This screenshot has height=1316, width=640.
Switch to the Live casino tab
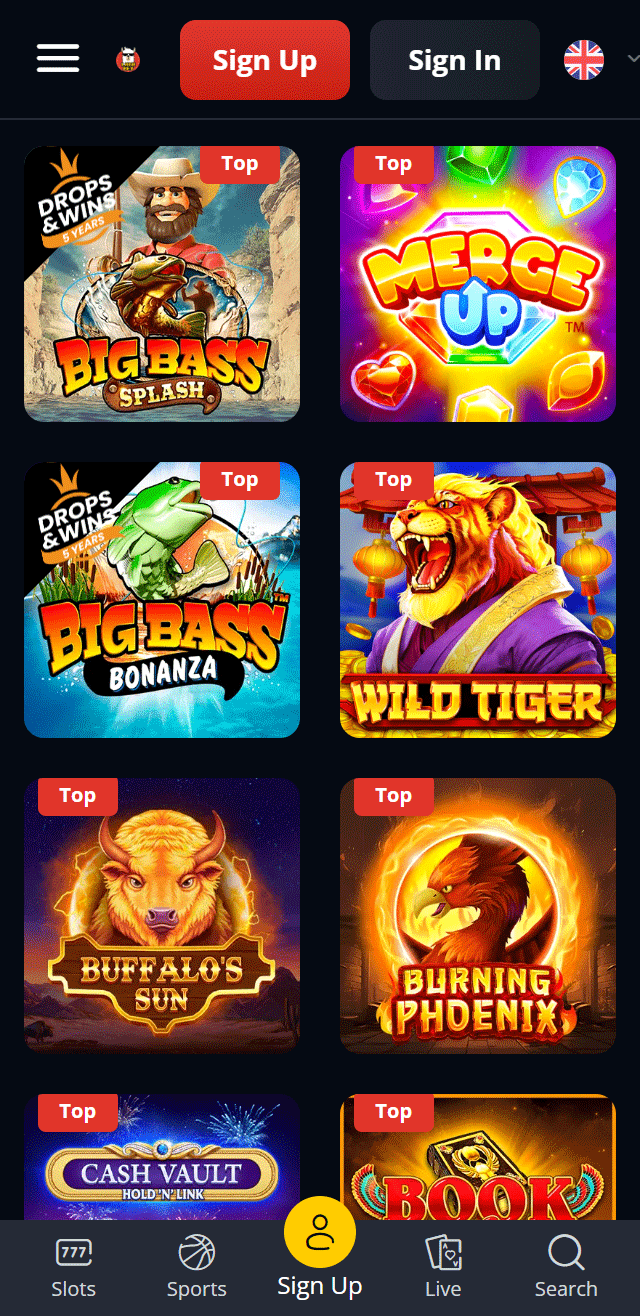(443, 1267)
